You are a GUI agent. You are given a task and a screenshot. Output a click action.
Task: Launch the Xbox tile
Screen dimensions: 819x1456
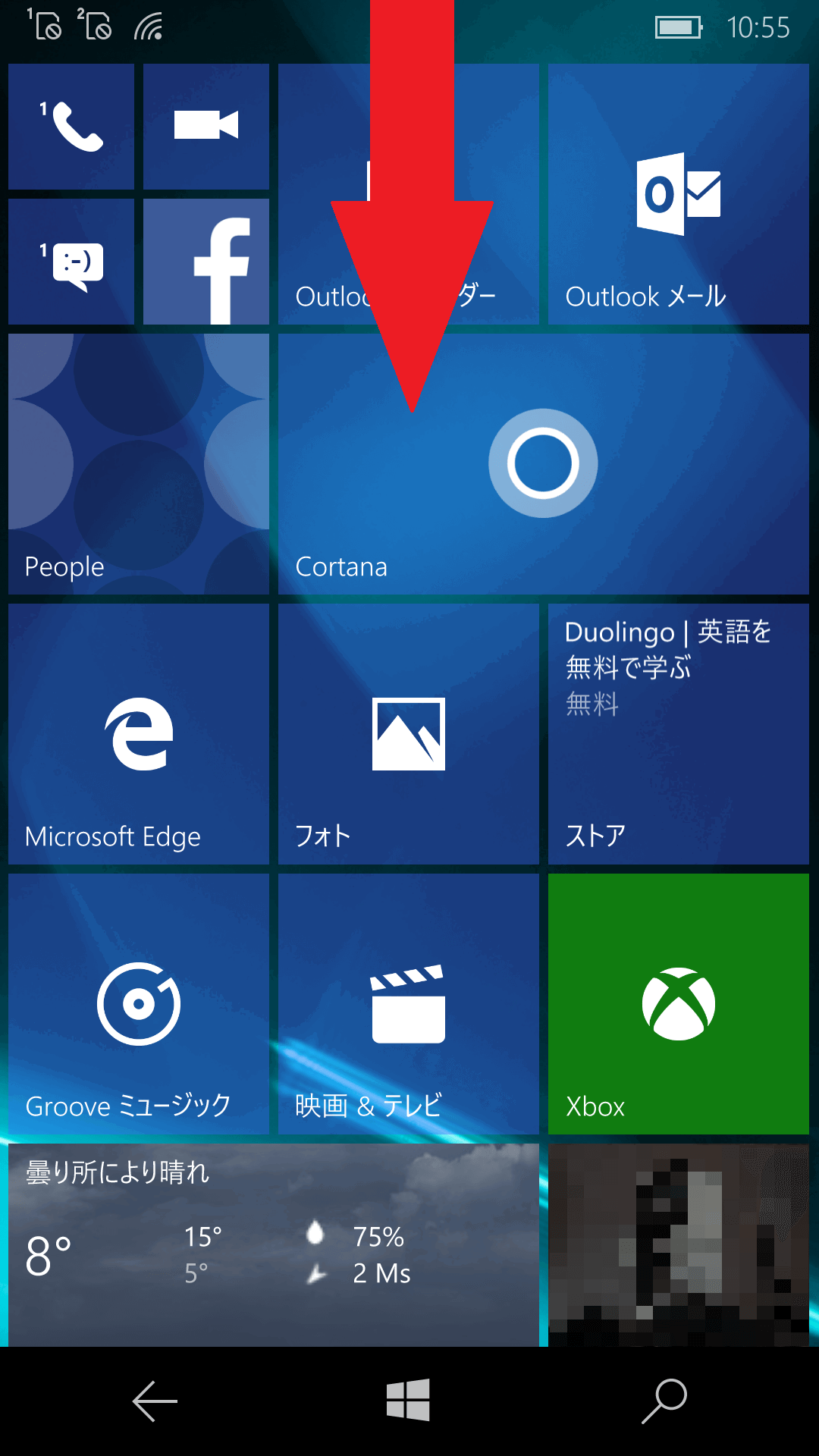pos(678,1003)
